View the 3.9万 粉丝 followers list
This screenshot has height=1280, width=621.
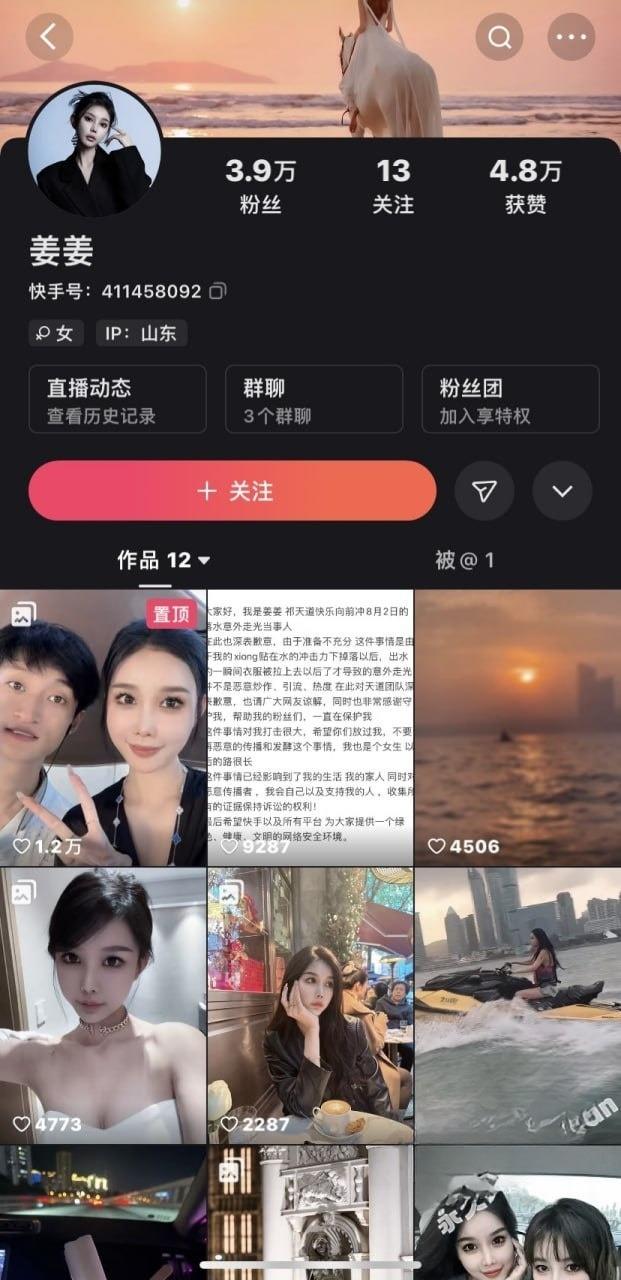(260, 186)
